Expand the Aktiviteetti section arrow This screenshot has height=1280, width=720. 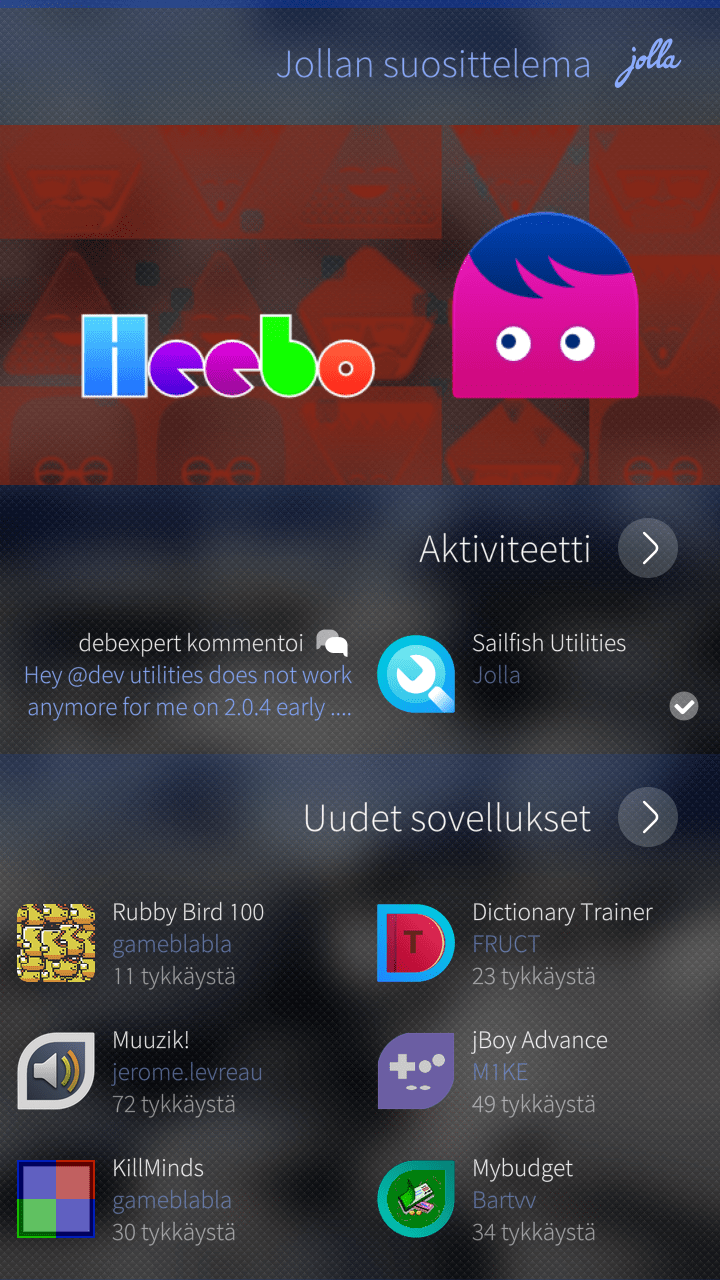pyautogui.click(x=648, y=548)
